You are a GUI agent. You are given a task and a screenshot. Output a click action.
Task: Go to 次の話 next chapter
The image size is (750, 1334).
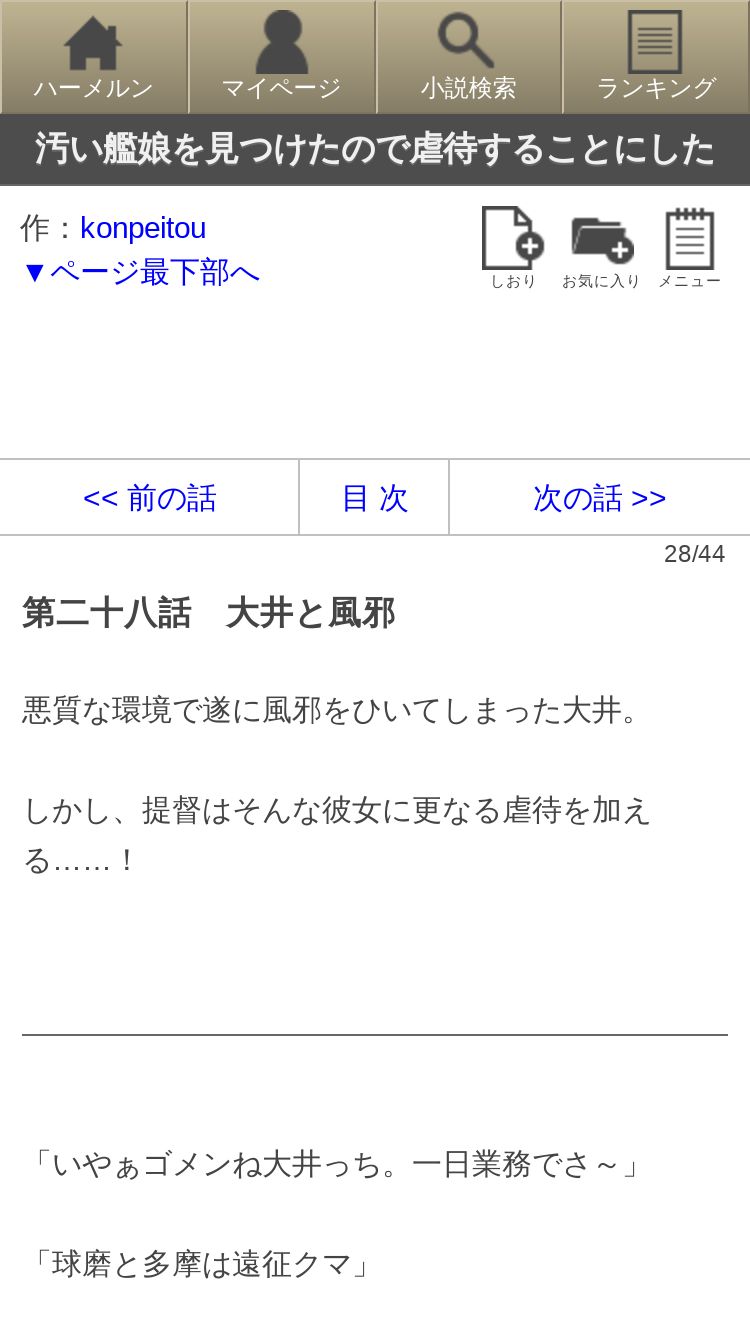coord(600,497)
